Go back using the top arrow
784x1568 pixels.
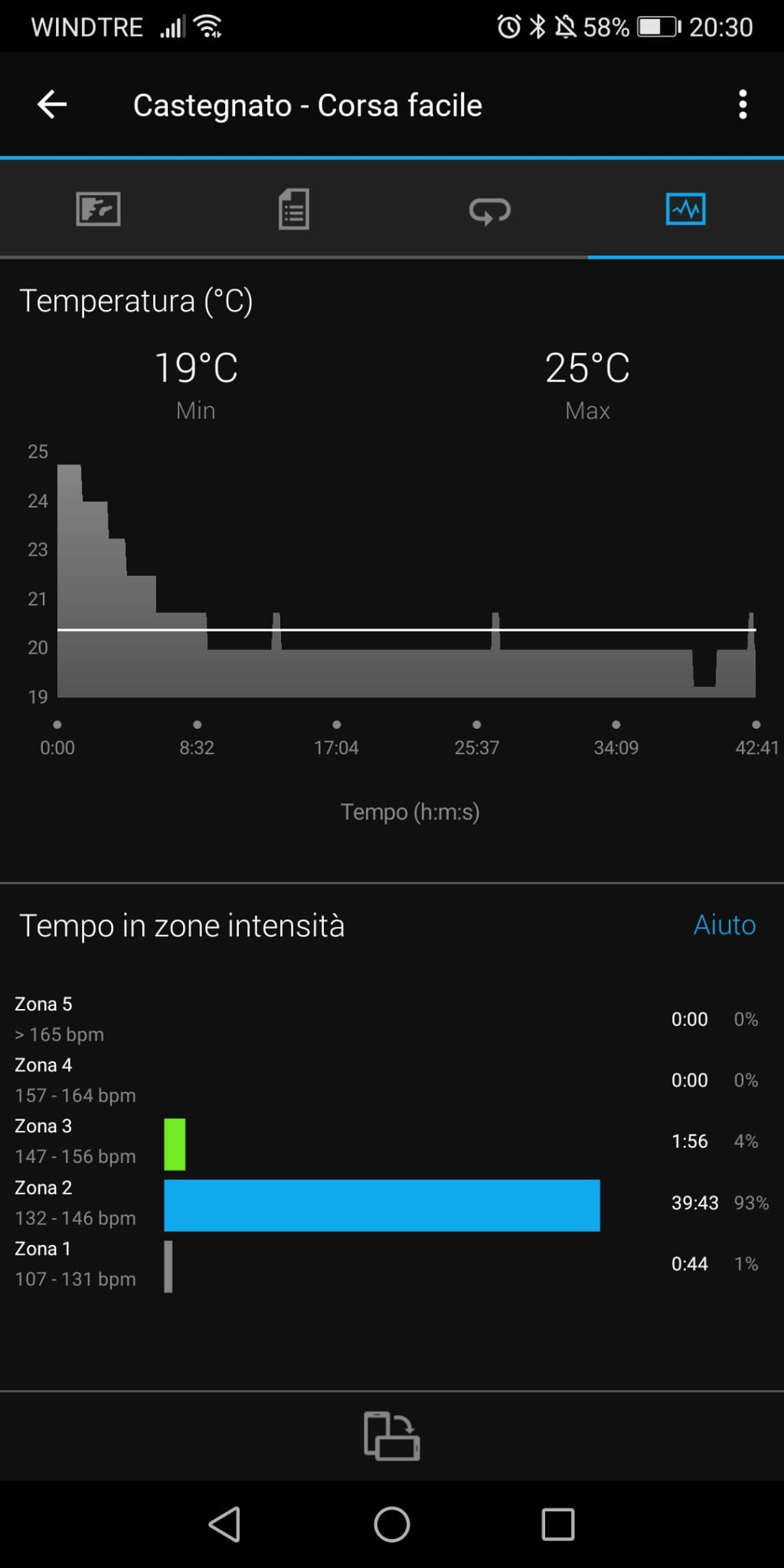(x=52, y=105)
